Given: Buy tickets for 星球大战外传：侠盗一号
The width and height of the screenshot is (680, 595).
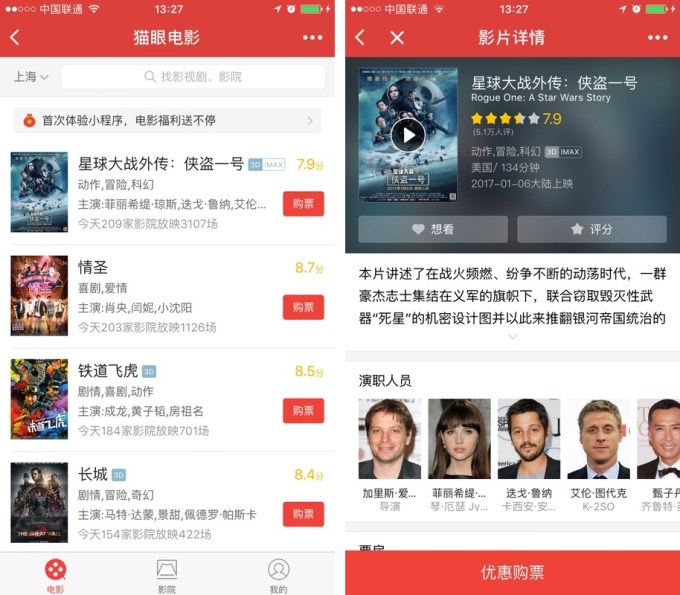Looking at the screenshot, I should click(303, 203).
